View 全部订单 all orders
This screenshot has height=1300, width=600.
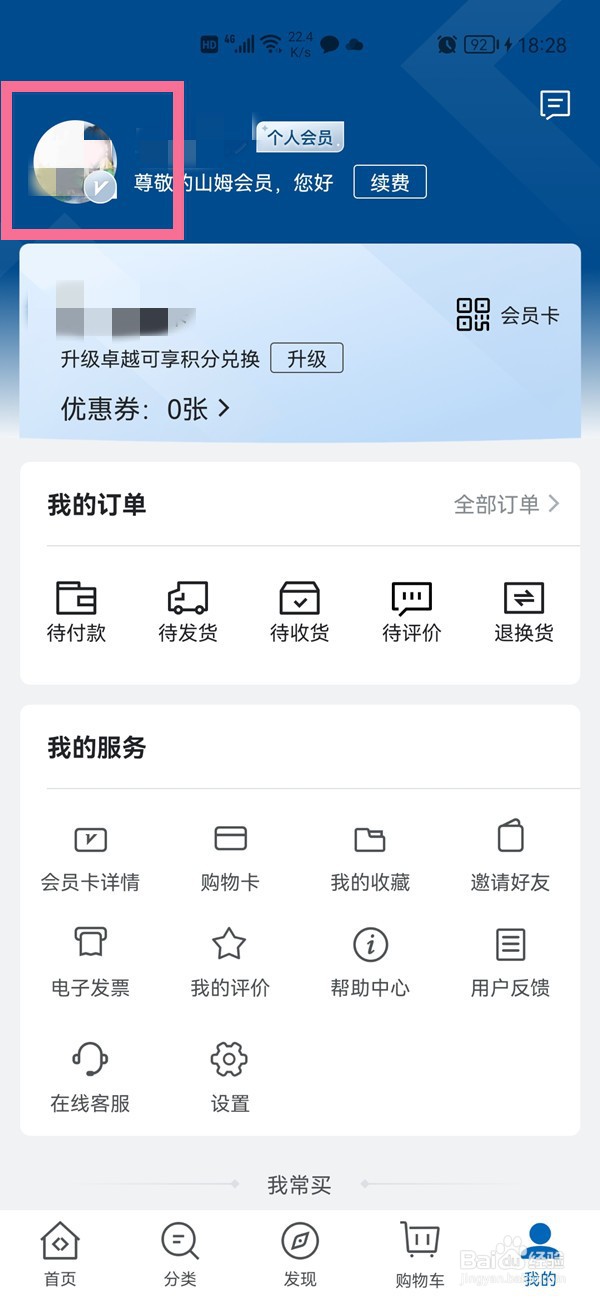coord(506,504)
